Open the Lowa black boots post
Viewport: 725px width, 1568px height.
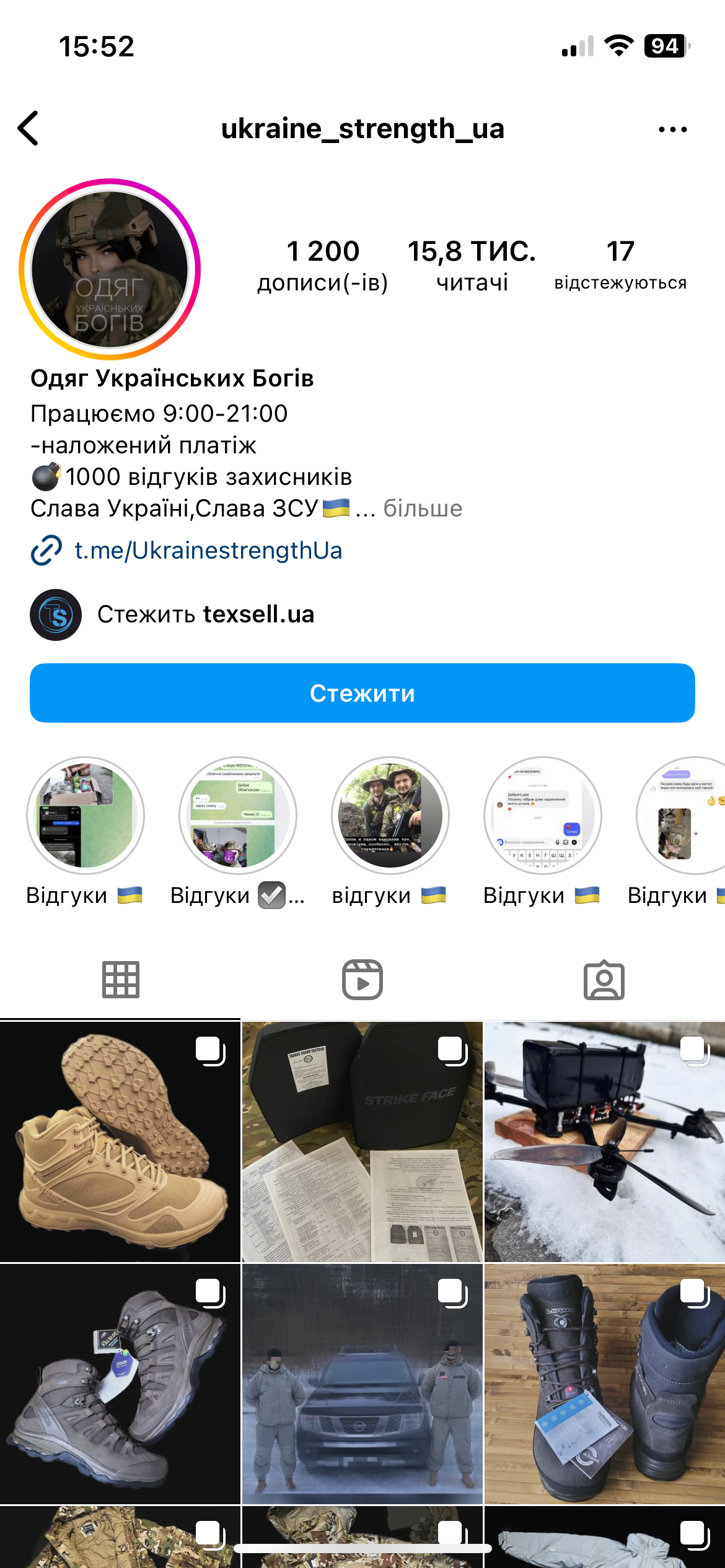point(604,1384)
